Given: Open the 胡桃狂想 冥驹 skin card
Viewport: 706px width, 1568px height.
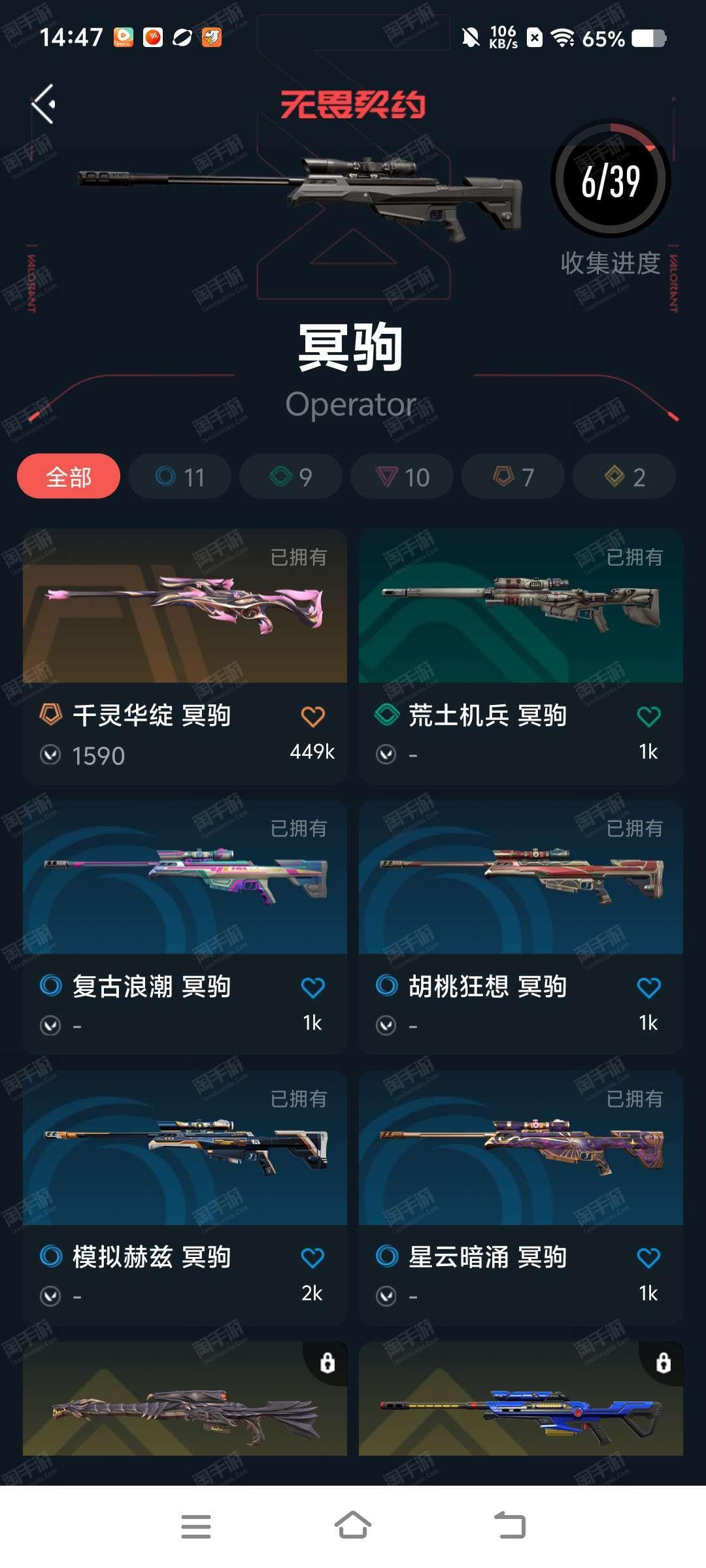Looking at the screenshot, I should pyautogui.click(x=521, y=927).
